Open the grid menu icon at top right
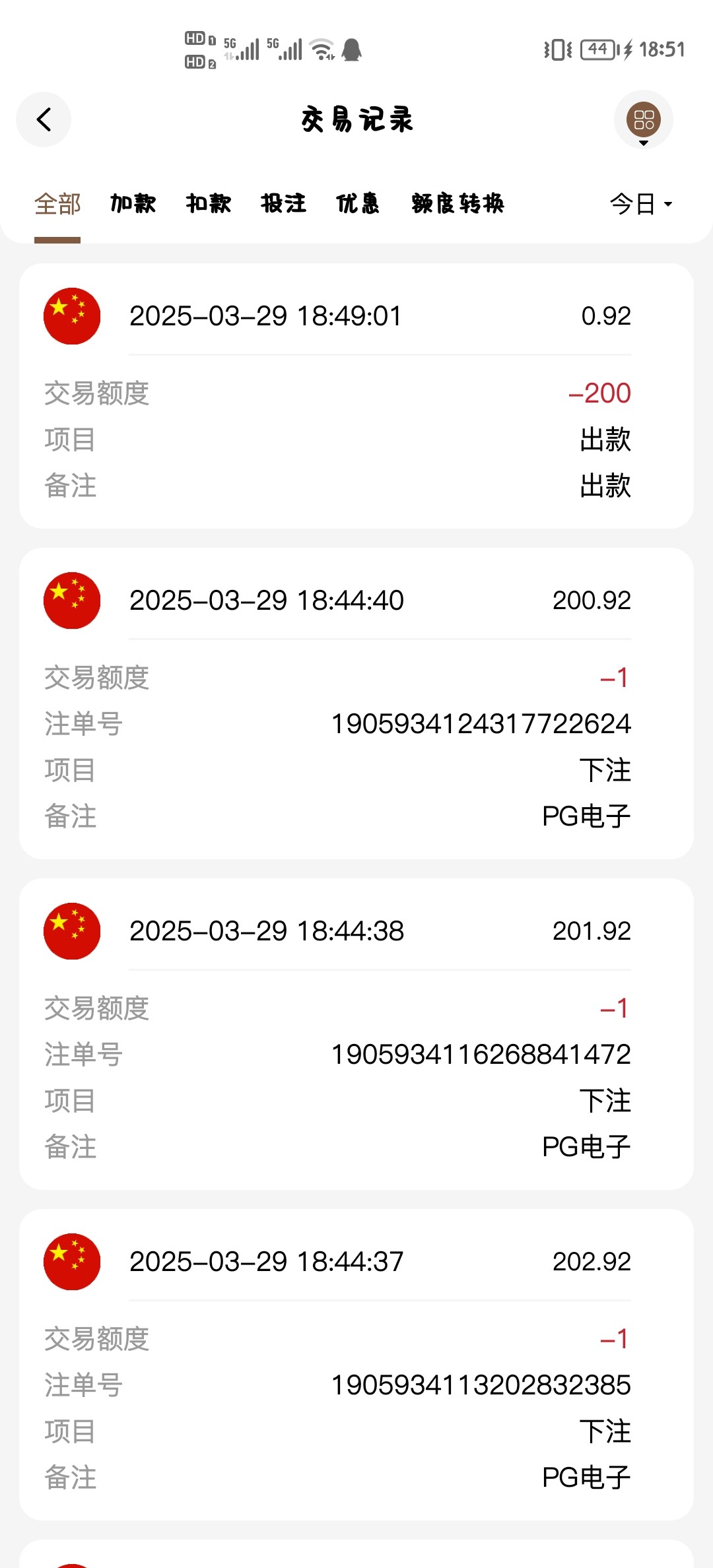713x1568 pixels. click(x=644, y=119)
